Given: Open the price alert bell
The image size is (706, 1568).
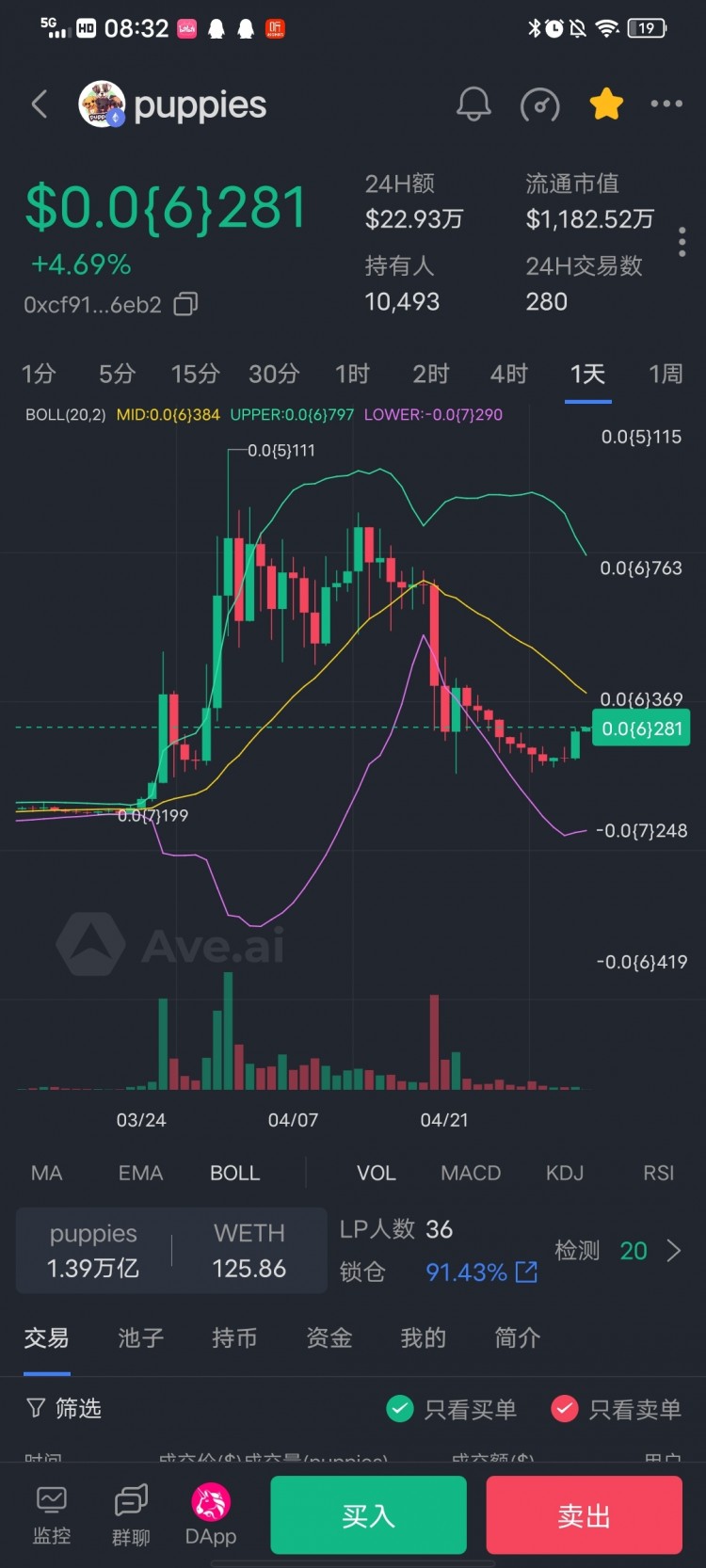Looking at the screenshot, I should 473,104.
